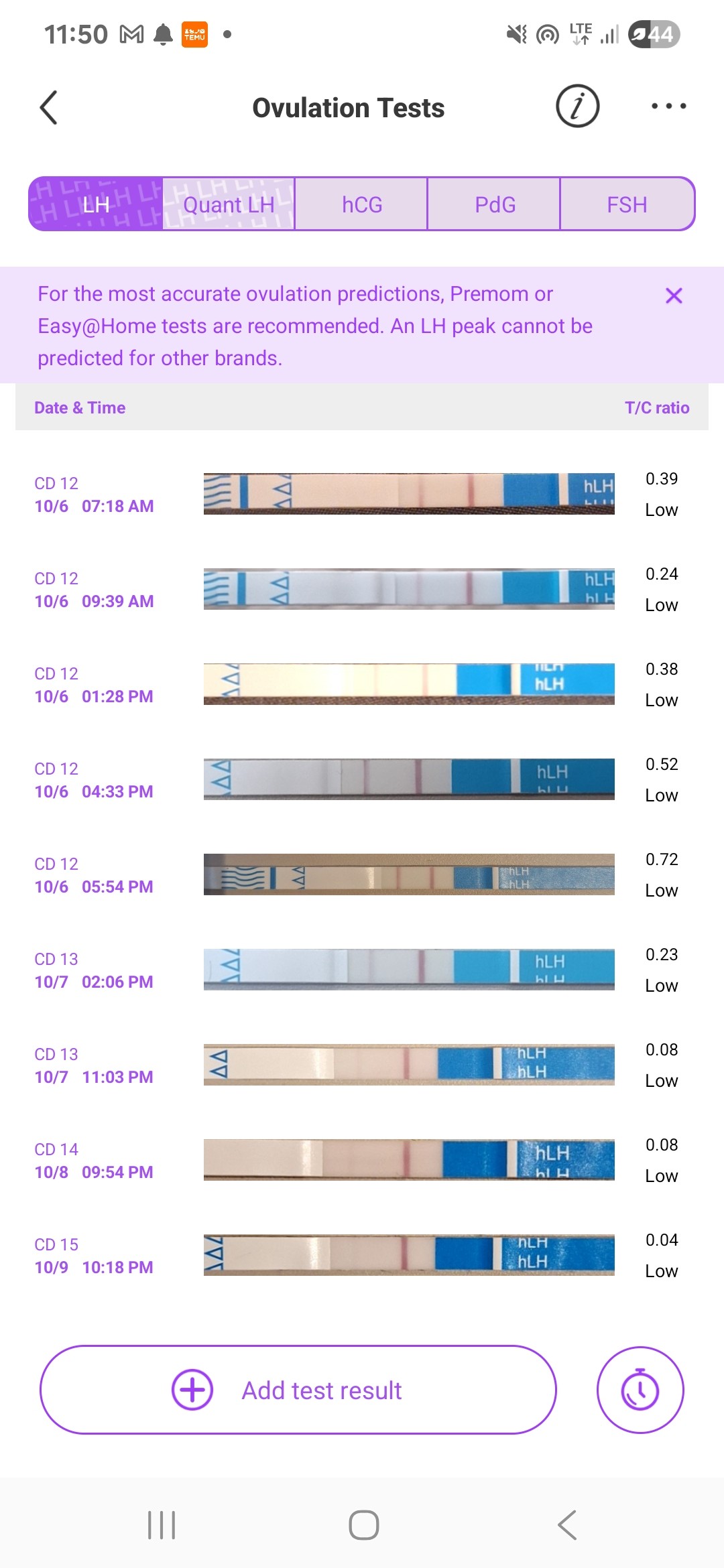
Task: Go back from Ovulation Tests
Action: (49, 107)
